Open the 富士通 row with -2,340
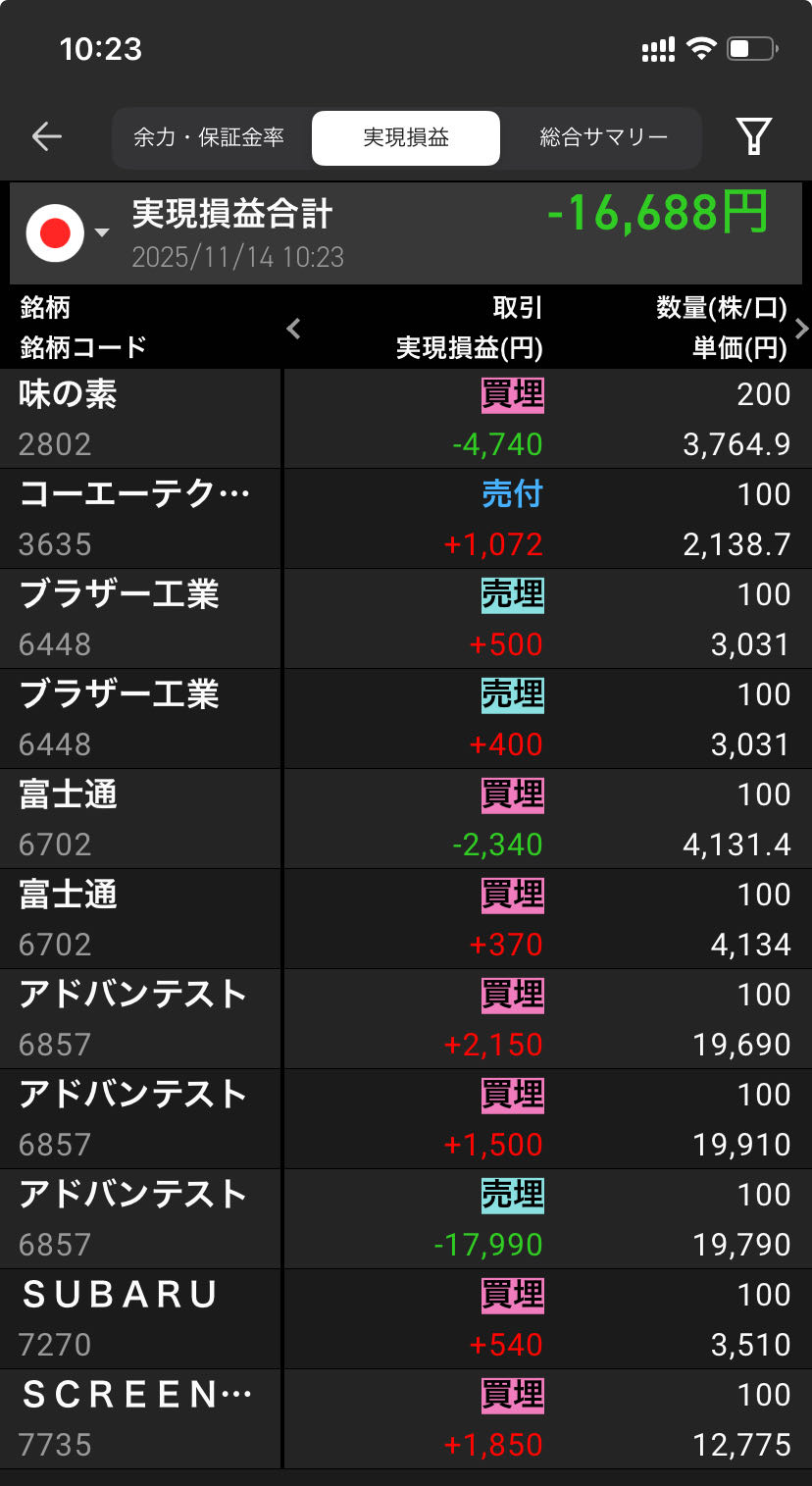The height and width of the screenshot is (1486, 812). click(406, 819)
